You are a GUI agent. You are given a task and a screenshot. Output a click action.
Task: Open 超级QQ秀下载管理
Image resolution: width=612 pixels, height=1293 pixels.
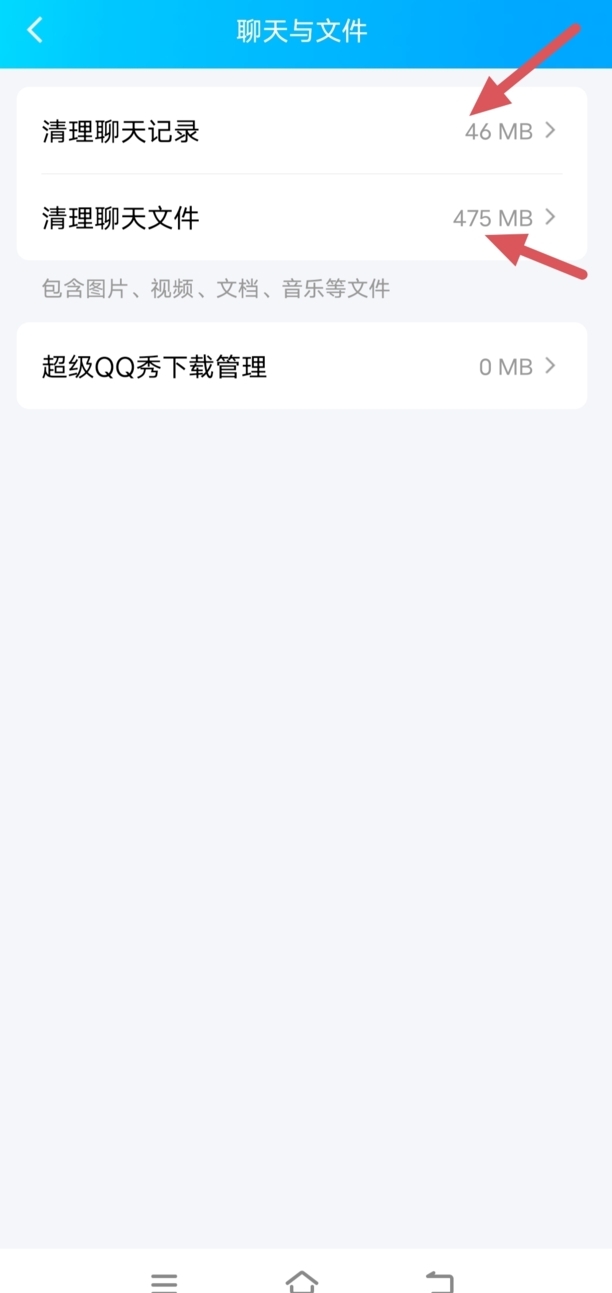[x=302, y=366]
